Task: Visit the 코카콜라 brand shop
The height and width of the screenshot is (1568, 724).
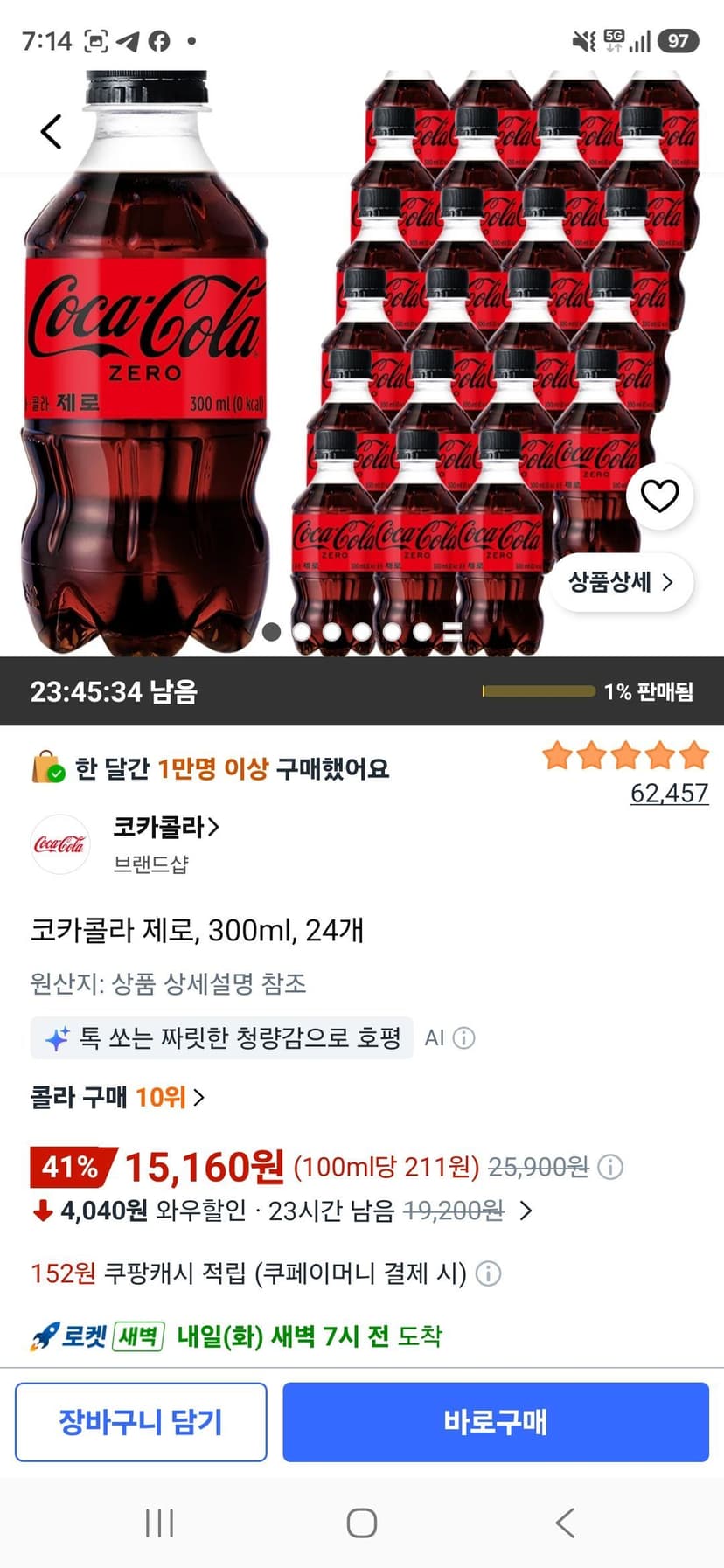Action: (x=166, y=826)
